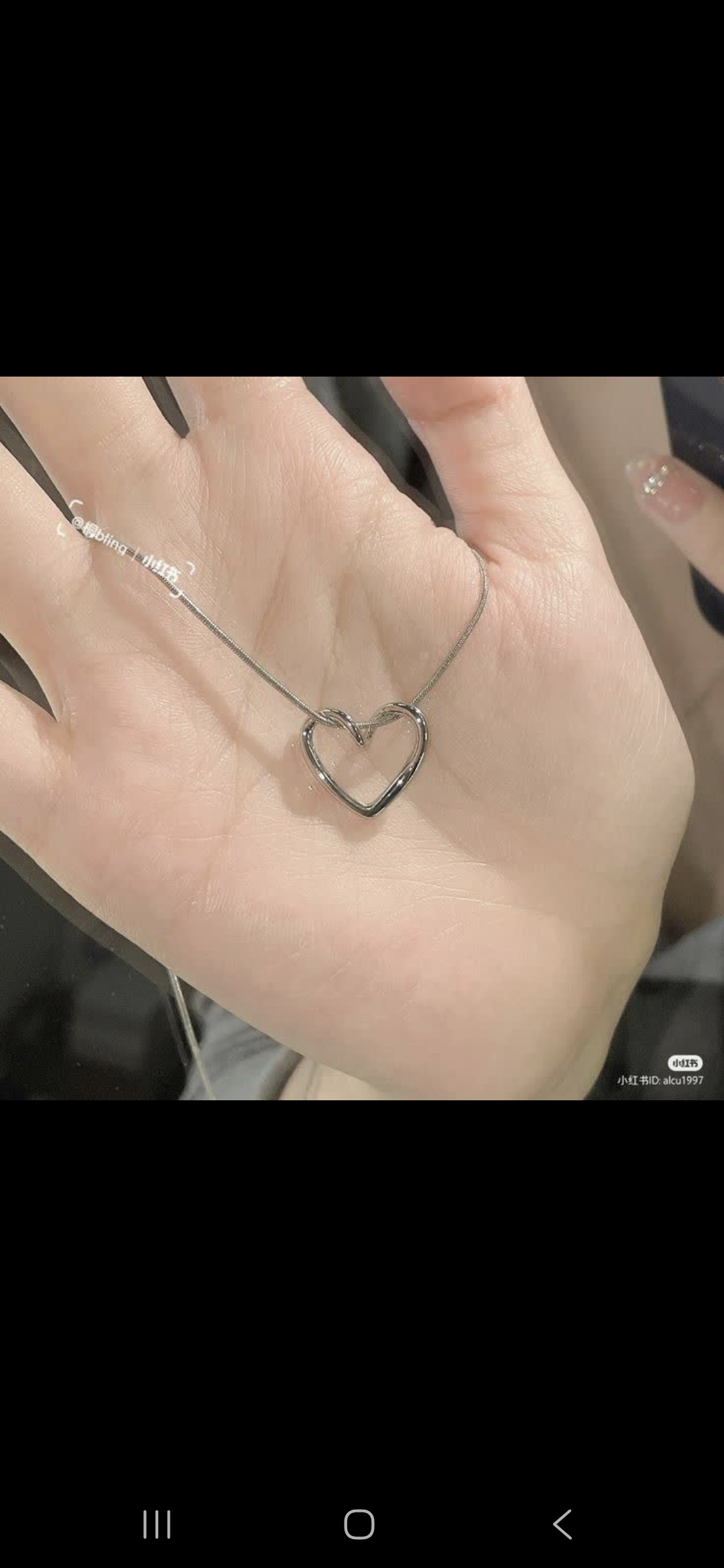
Task: Open the recent apps overview
Action: tap(157, 1524)
